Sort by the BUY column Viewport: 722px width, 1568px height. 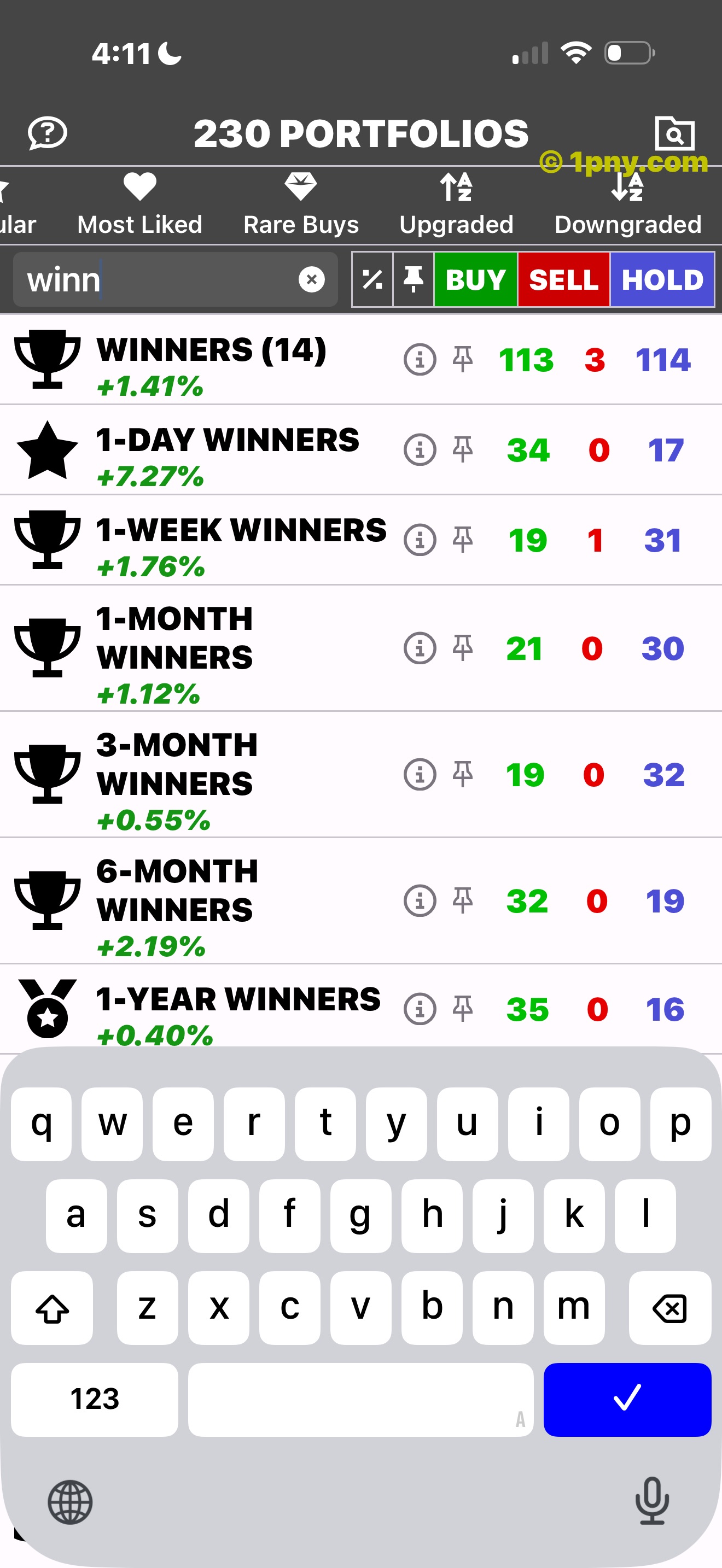475,279
